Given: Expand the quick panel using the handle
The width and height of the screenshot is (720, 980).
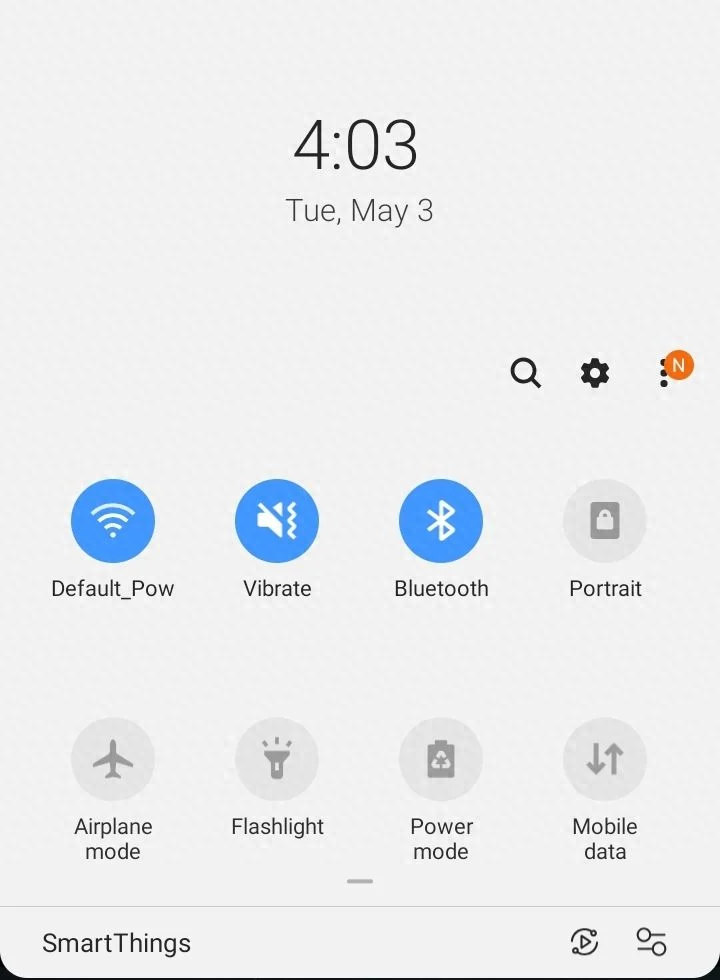Looking at the screenshot, I should [359, 882].
